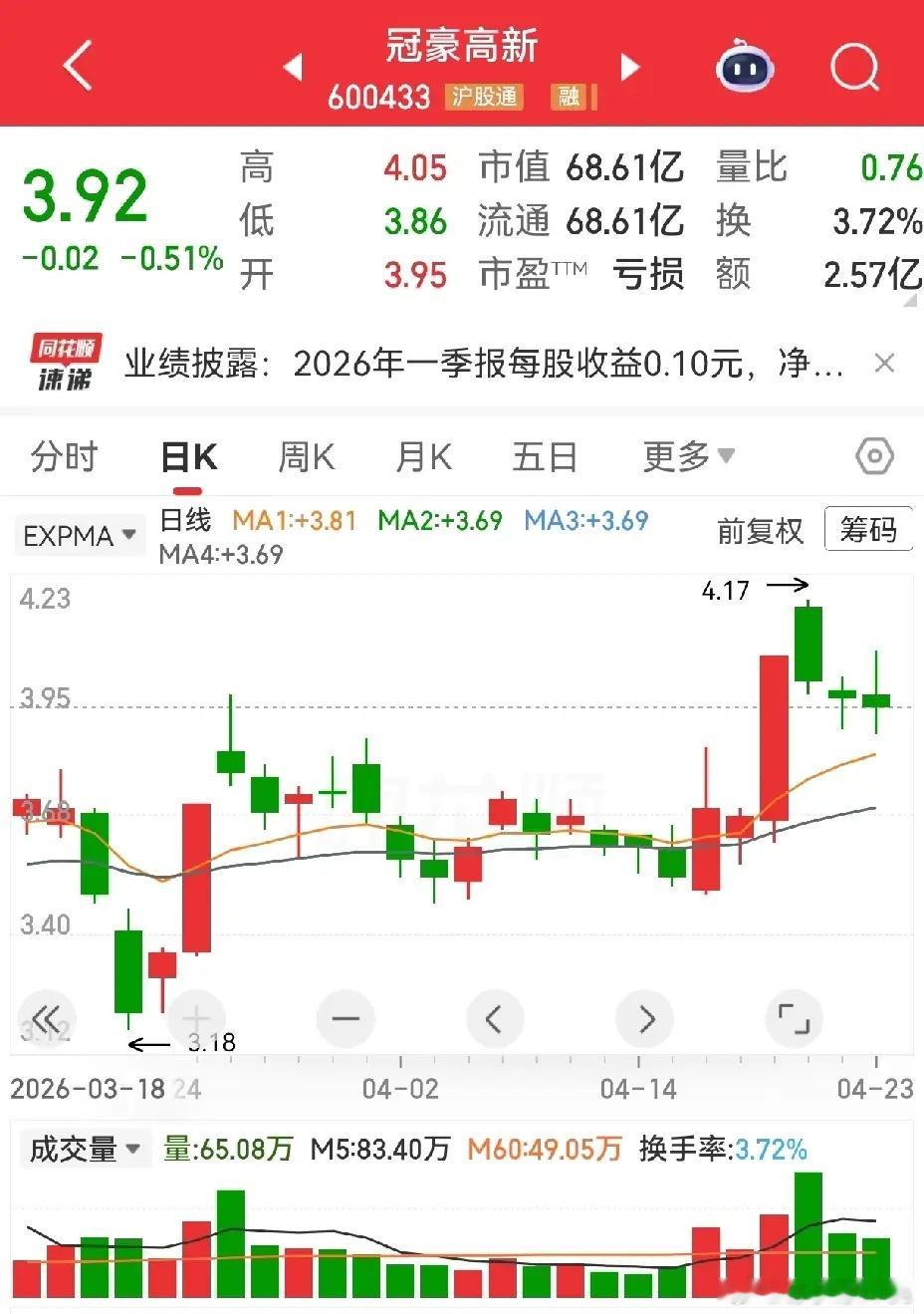Open the stock search magnifier icon
Screen dimensions: 924x1314
pyautogui.click(x=851, y=65)
